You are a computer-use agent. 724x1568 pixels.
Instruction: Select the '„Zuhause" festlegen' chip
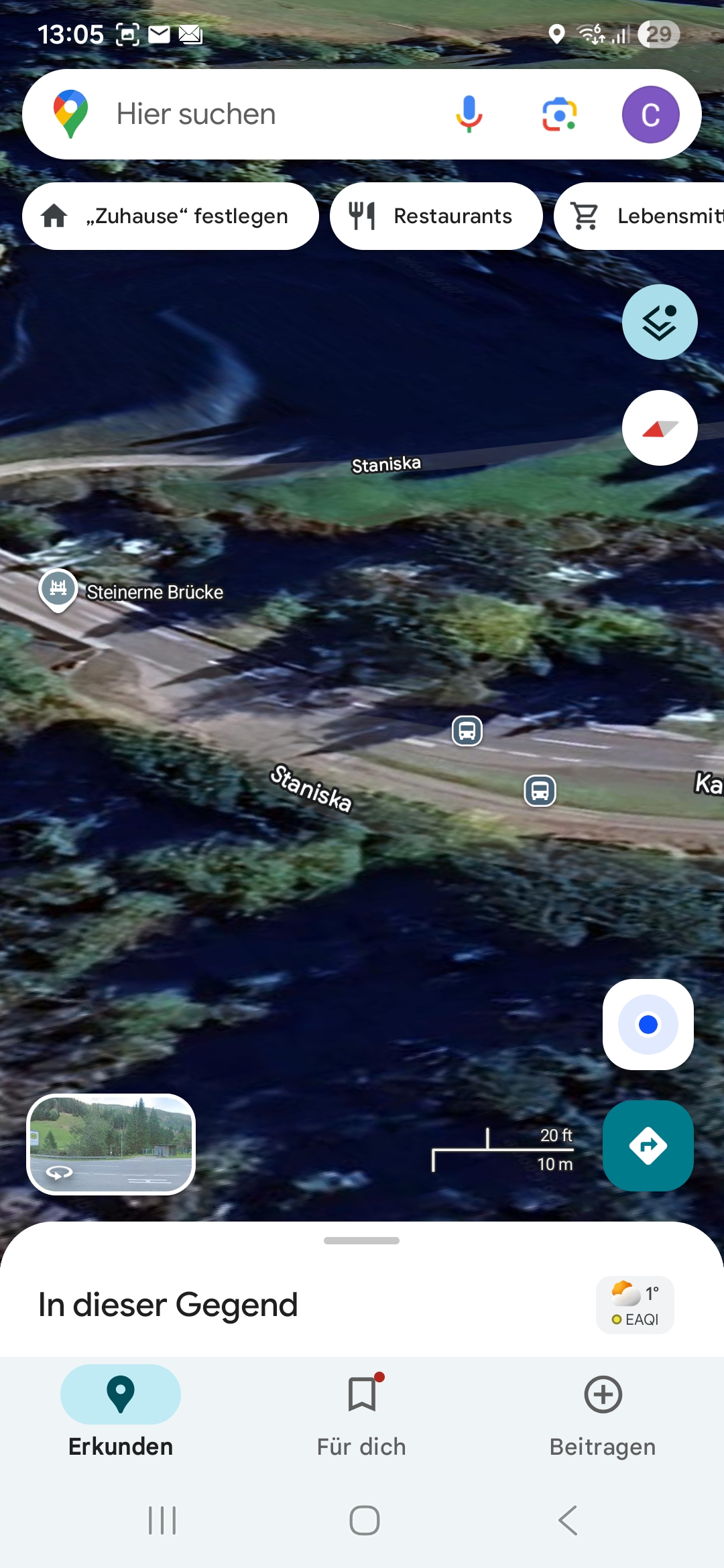(x=170, y=216)
